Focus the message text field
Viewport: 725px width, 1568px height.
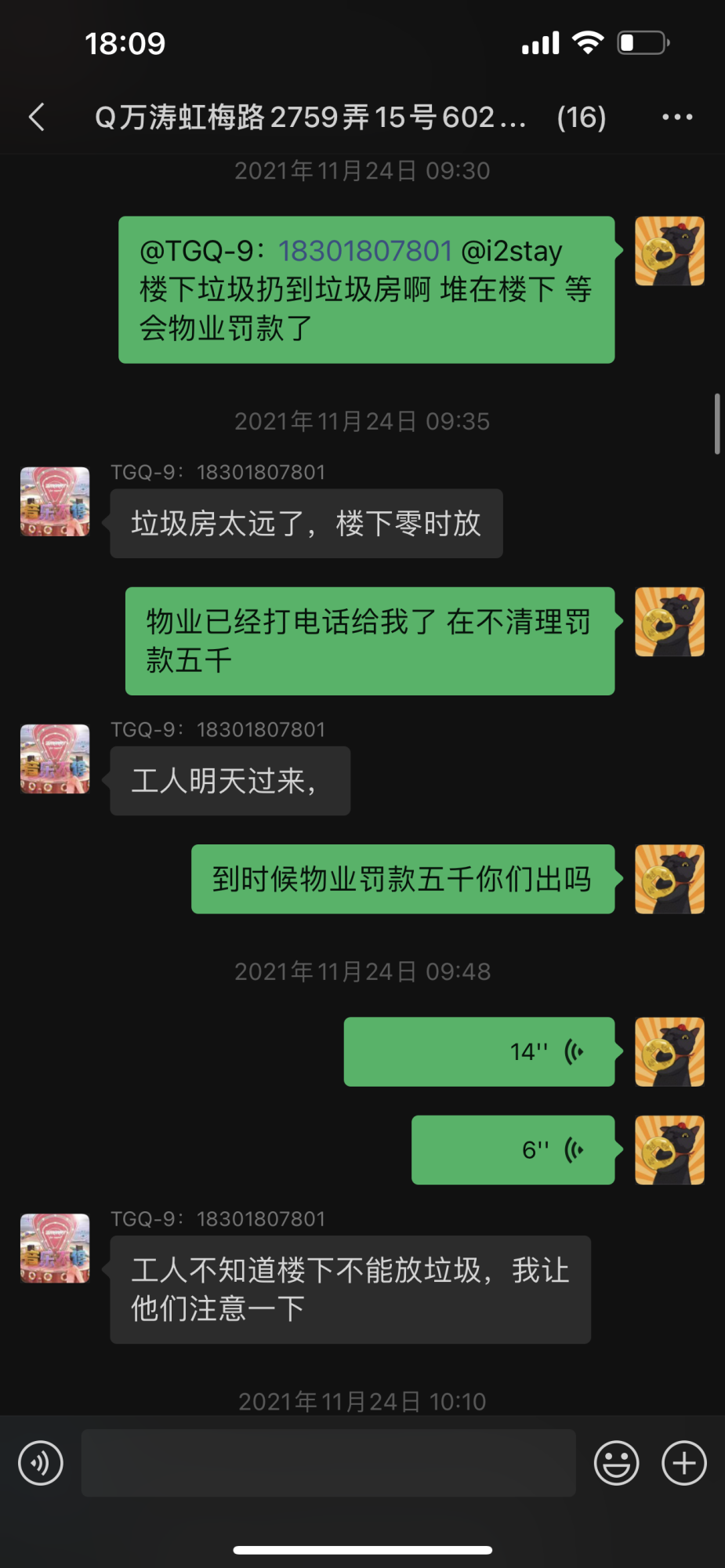coord(328,1463)
